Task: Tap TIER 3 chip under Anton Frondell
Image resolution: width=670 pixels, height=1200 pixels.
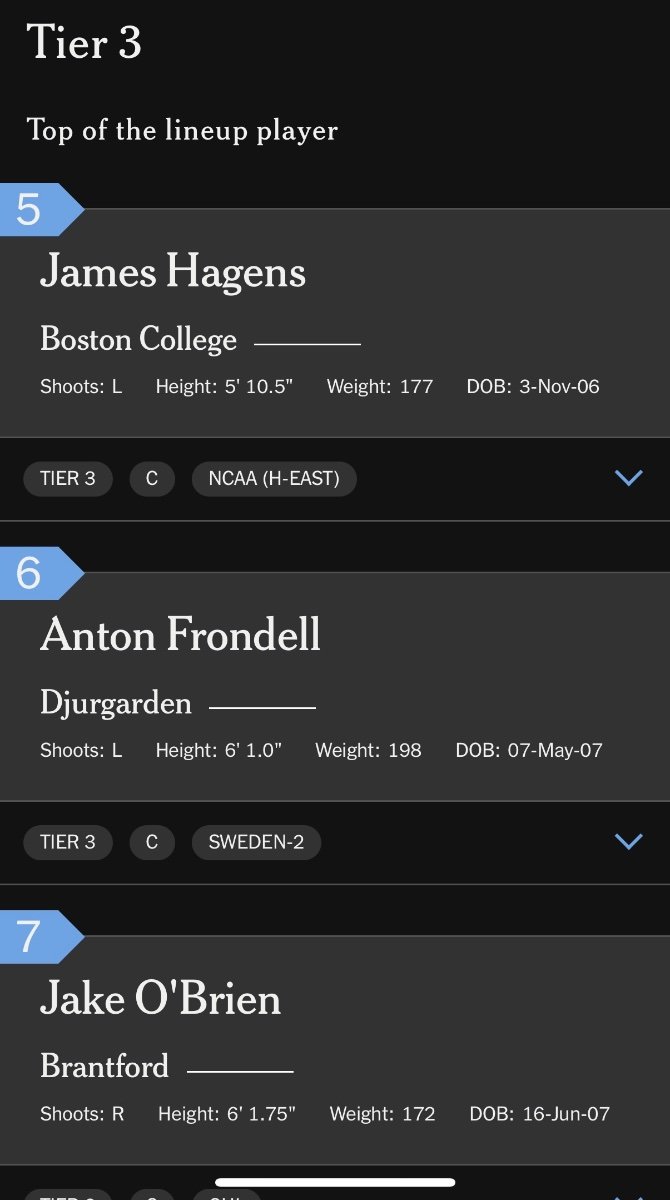Action: point(68,842)
